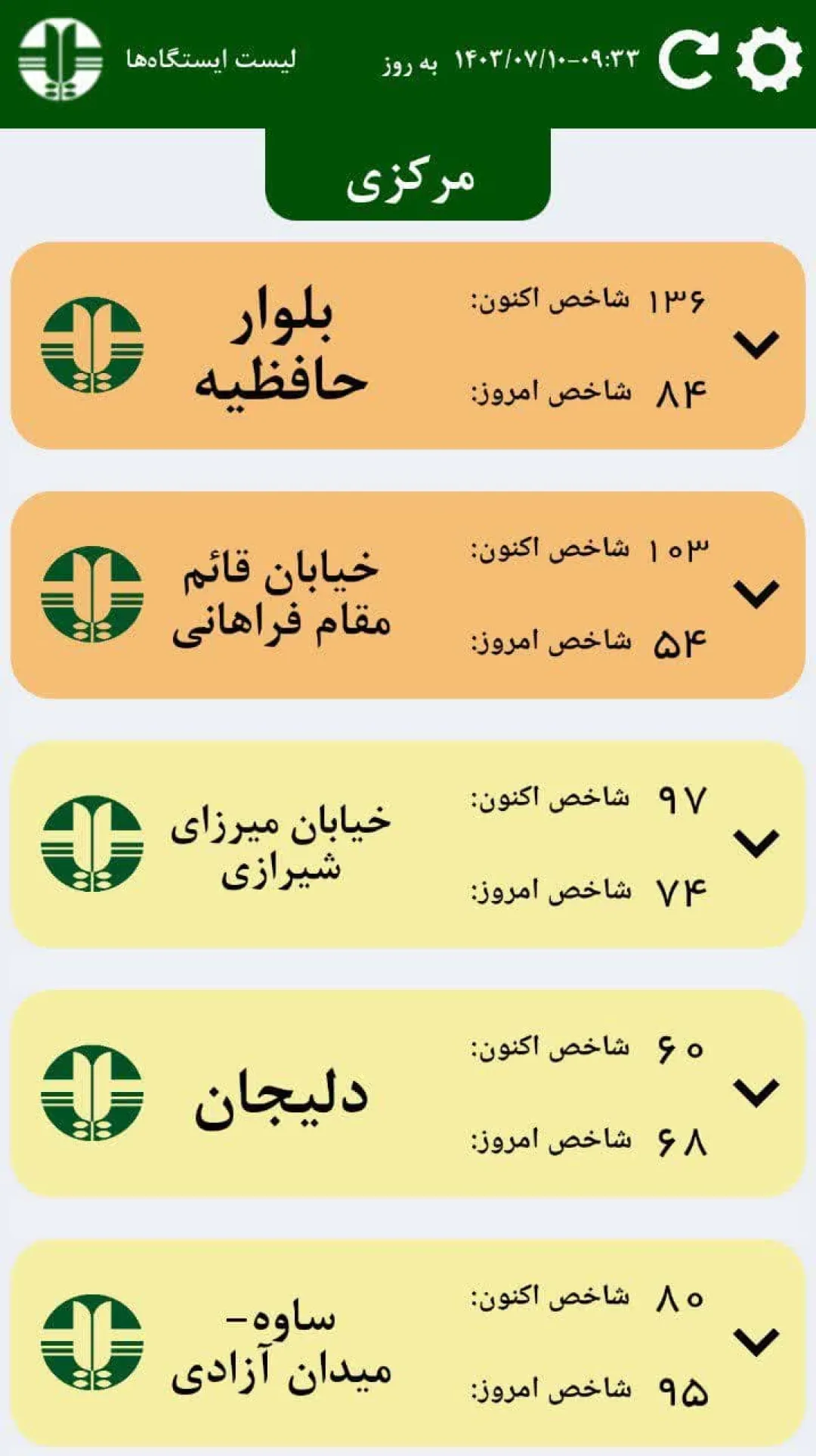The width and height of the screenshot is (816, 1456).
Task: Open the مرکزی province selector
Action: pyautogui.click(x=408, y=175)
